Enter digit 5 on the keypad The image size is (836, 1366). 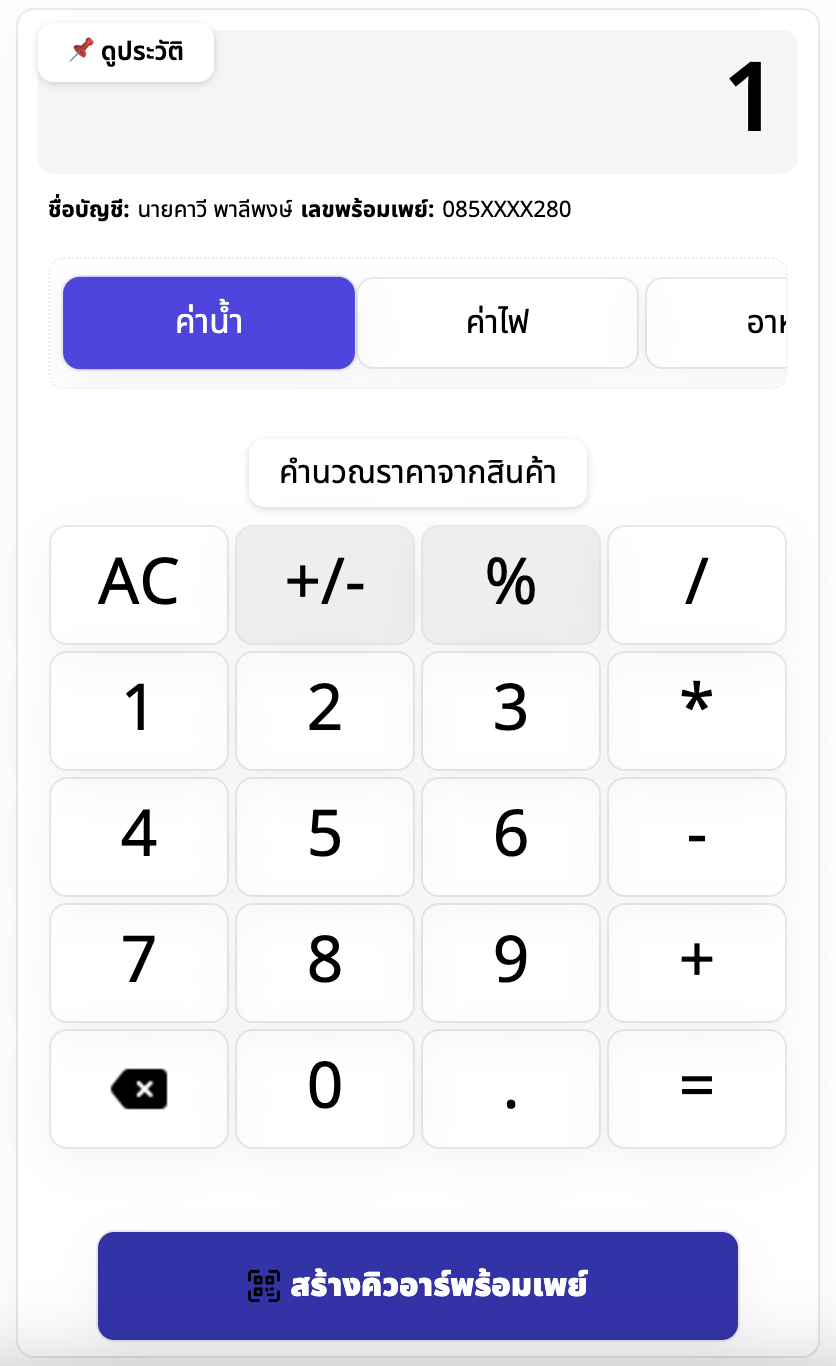(x=325, y=837)
